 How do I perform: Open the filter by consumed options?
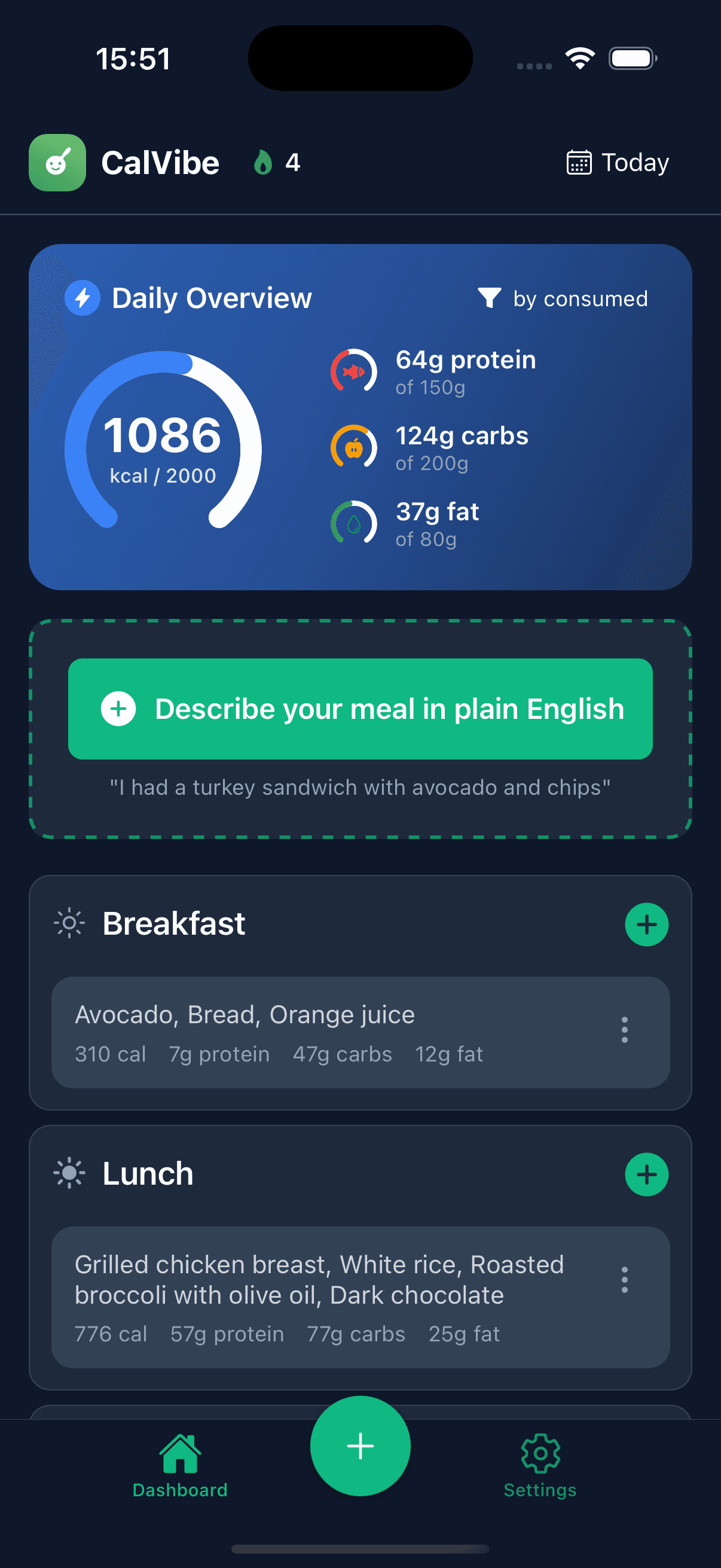click(563, 298)
